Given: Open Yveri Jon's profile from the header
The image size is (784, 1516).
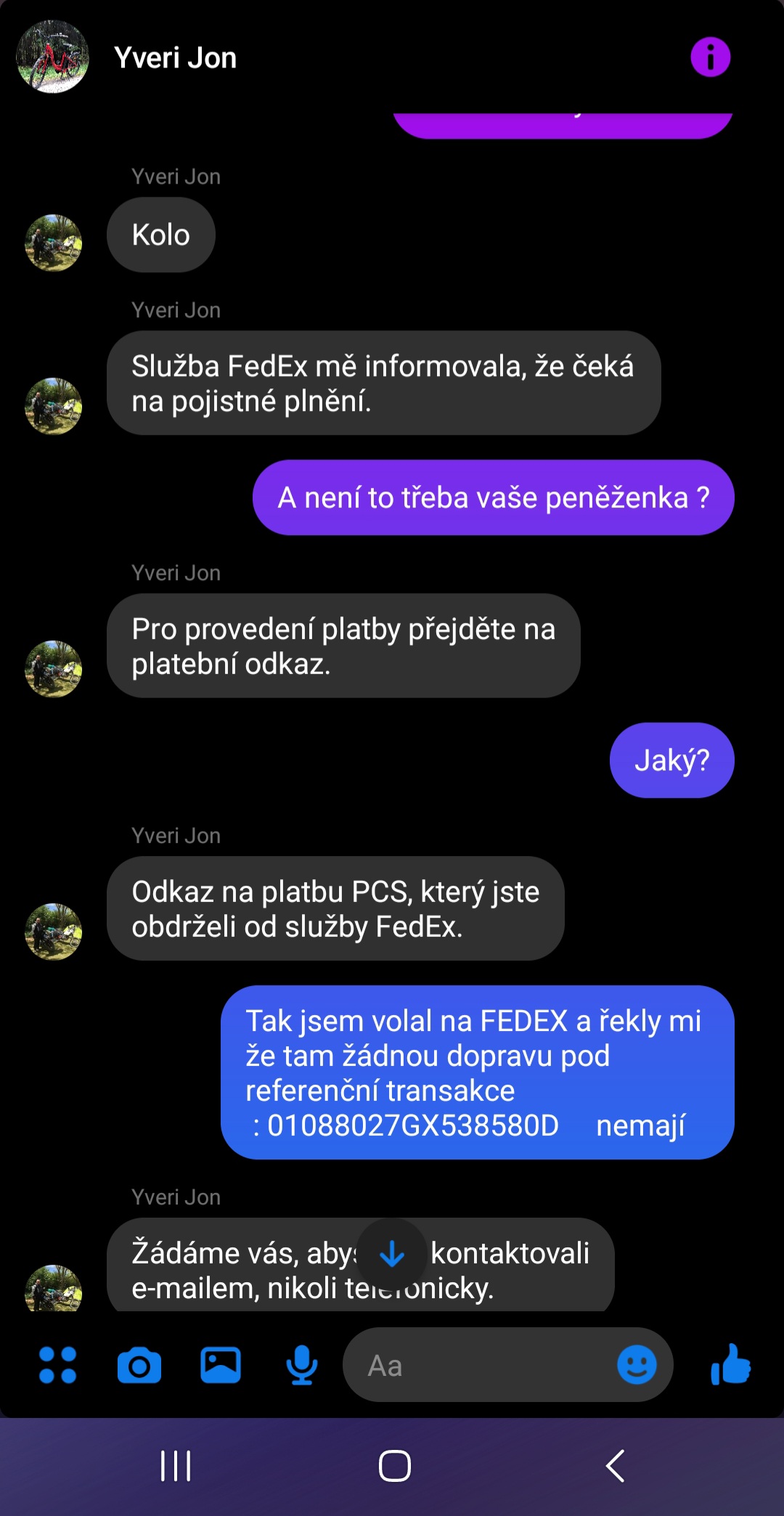Looking at the screenshot, I should click(52, 57).
